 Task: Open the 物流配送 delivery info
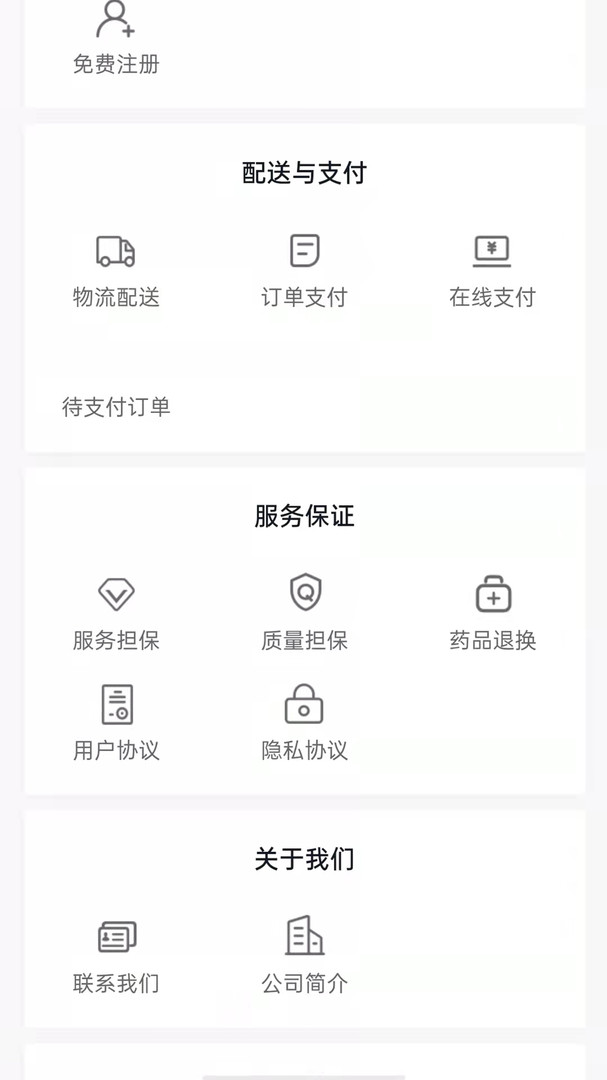pos(116,271)
